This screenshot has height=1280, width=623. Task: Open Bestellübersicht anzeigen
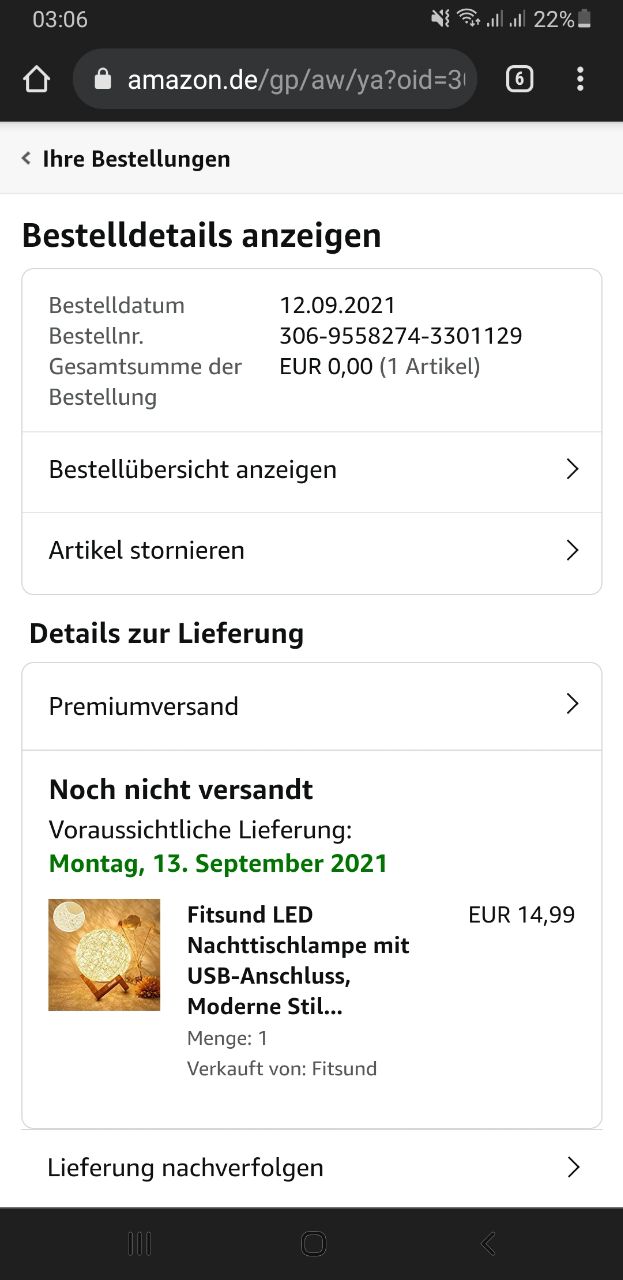311,470
